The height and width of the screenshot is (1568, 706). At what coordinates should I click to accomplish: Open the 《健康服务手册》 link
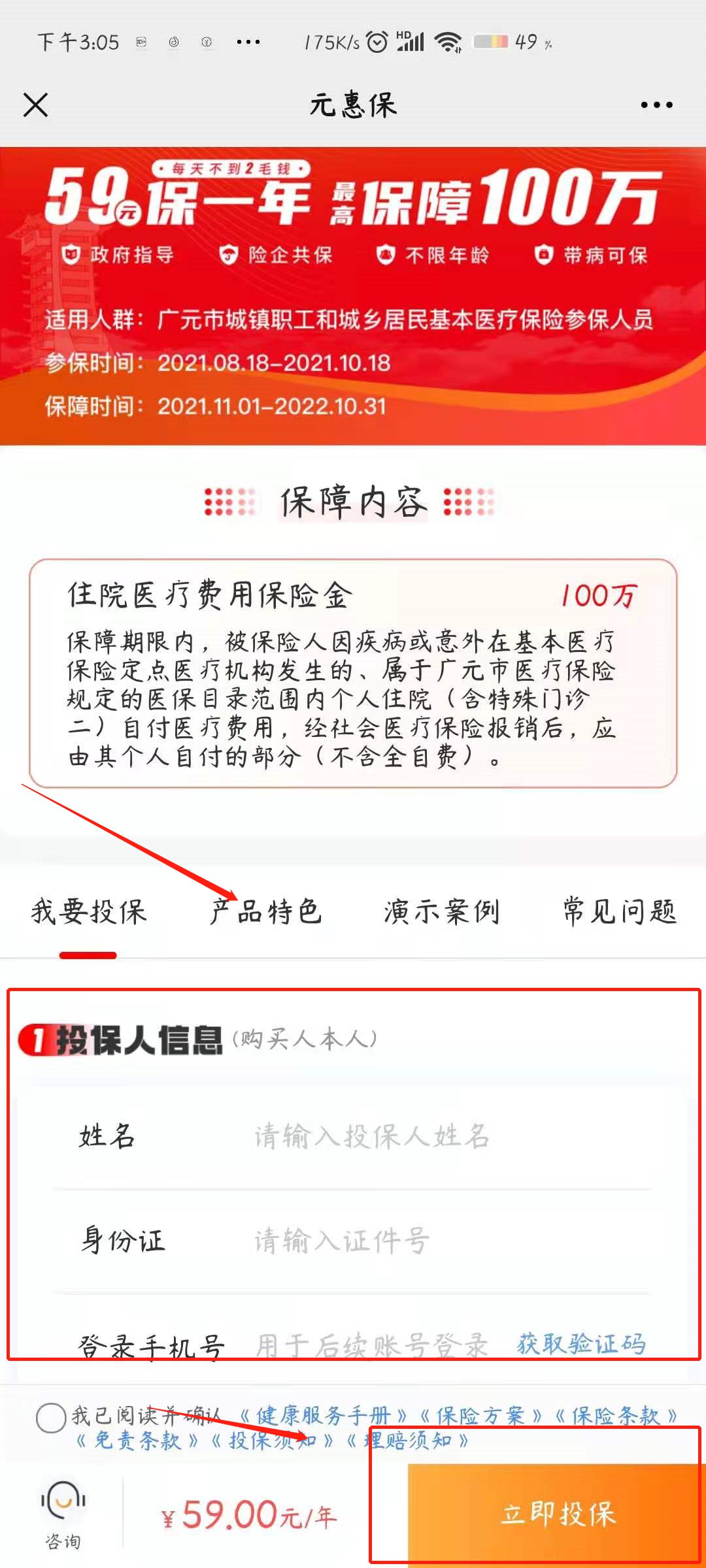[x=323, y=1416]
